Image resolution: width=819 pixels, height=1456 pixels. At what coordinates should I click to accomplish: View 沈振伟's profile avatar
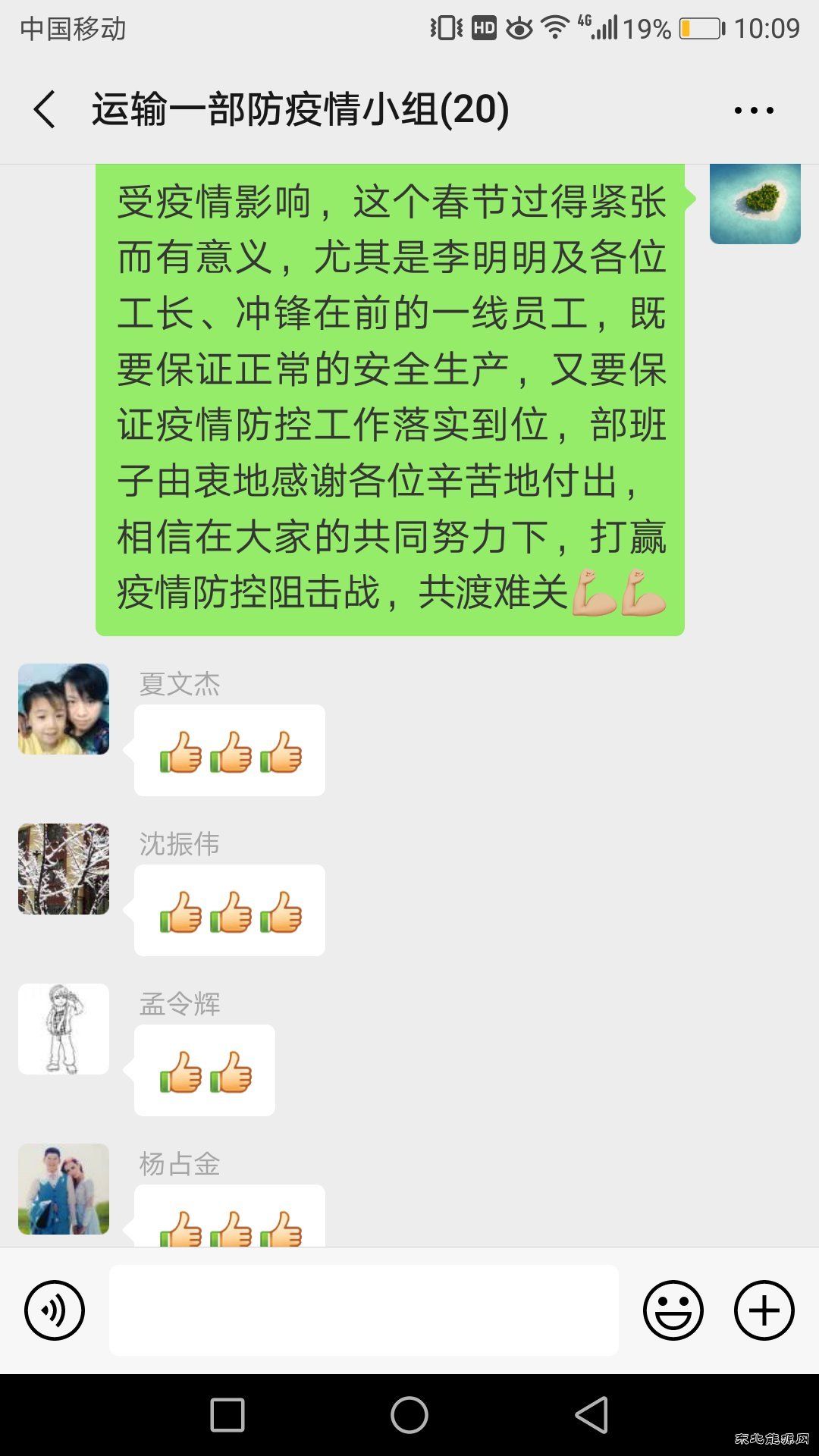coord(64,869)
